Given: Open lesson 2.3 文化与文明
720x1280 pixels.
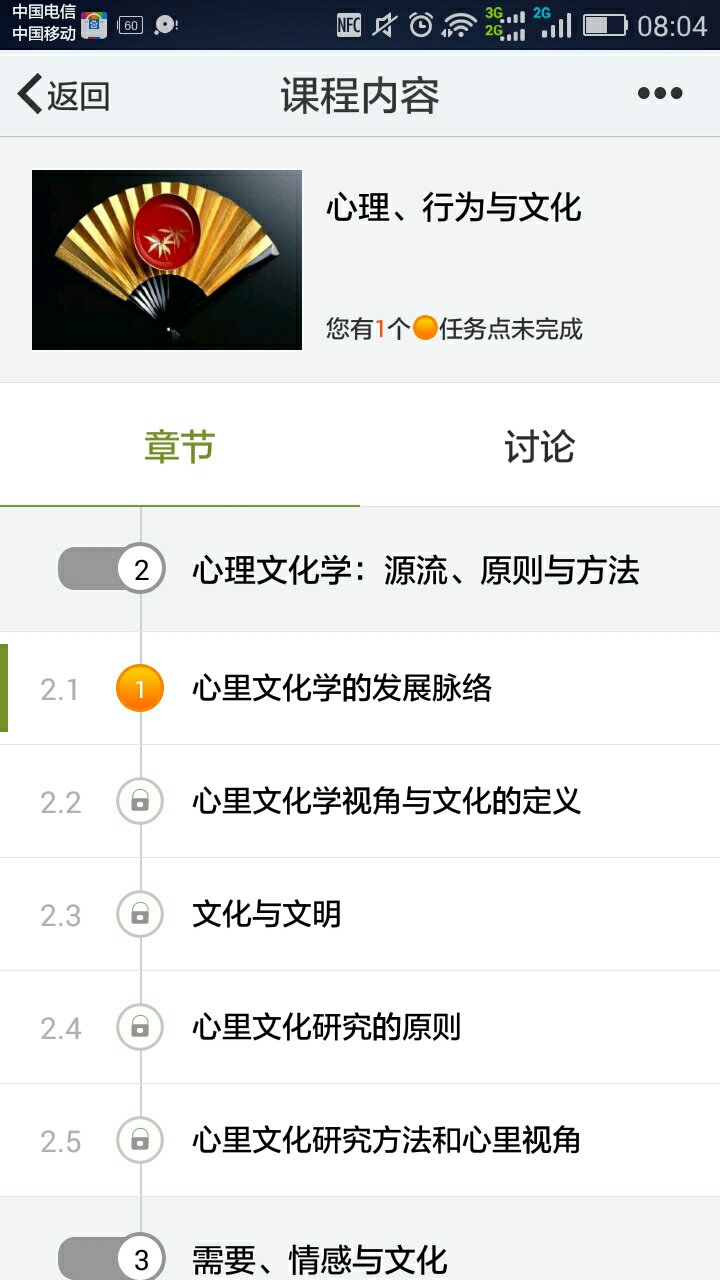Looking at the screenshot, I should (360, 914).
